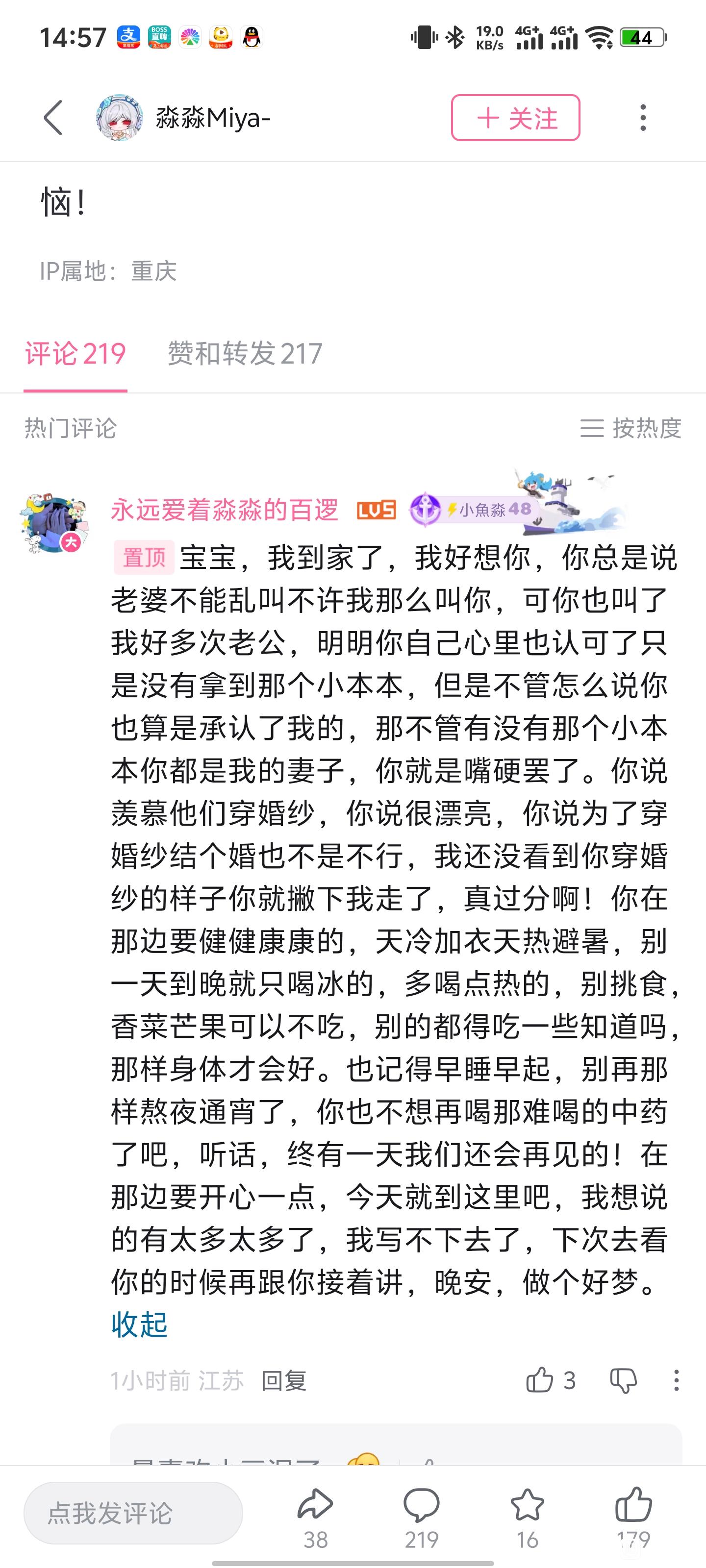
Task: Follow 淼淼Miya- with the 关注 button
Action: [x=515, y=118]
